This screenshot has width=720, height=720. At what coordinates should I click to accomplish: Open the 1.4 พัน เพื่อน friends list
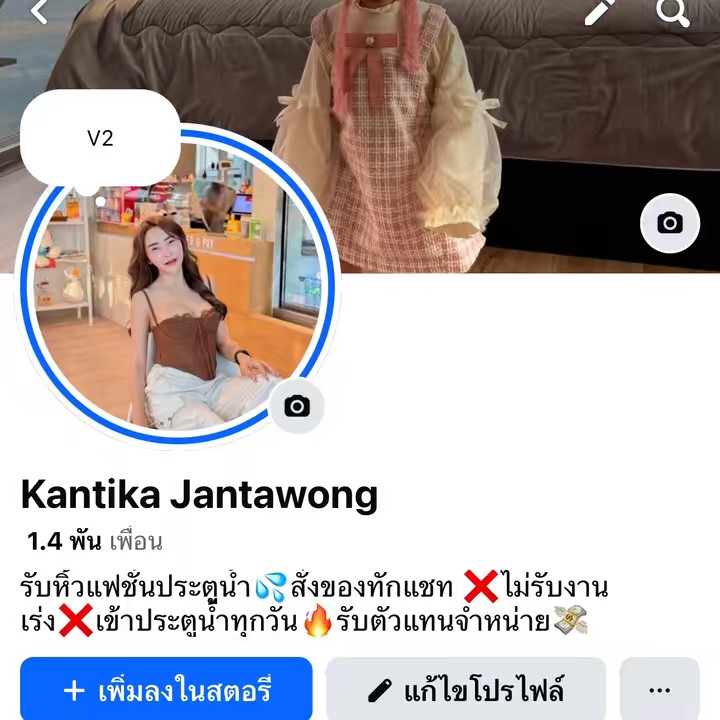pos(95,542)
